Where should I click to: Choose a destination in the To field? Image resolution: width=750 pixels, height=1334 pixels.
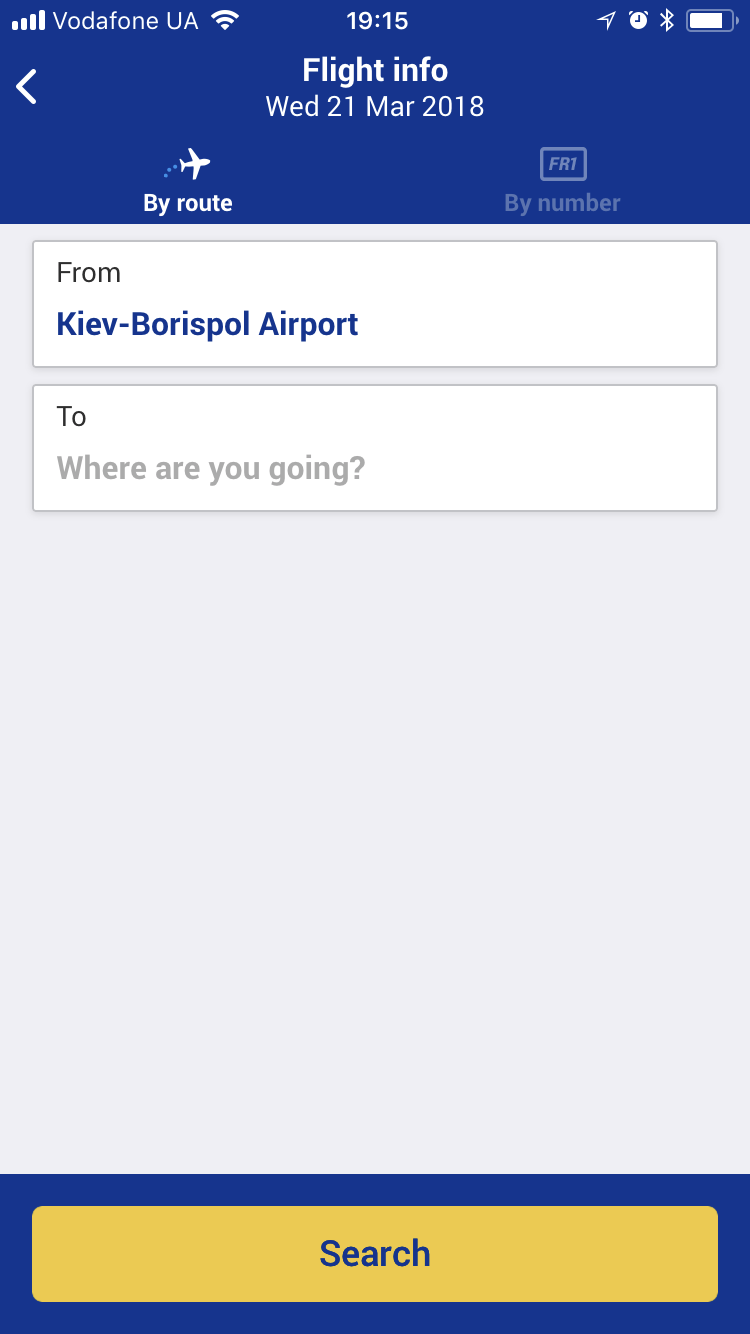click(x=375, y=448)
